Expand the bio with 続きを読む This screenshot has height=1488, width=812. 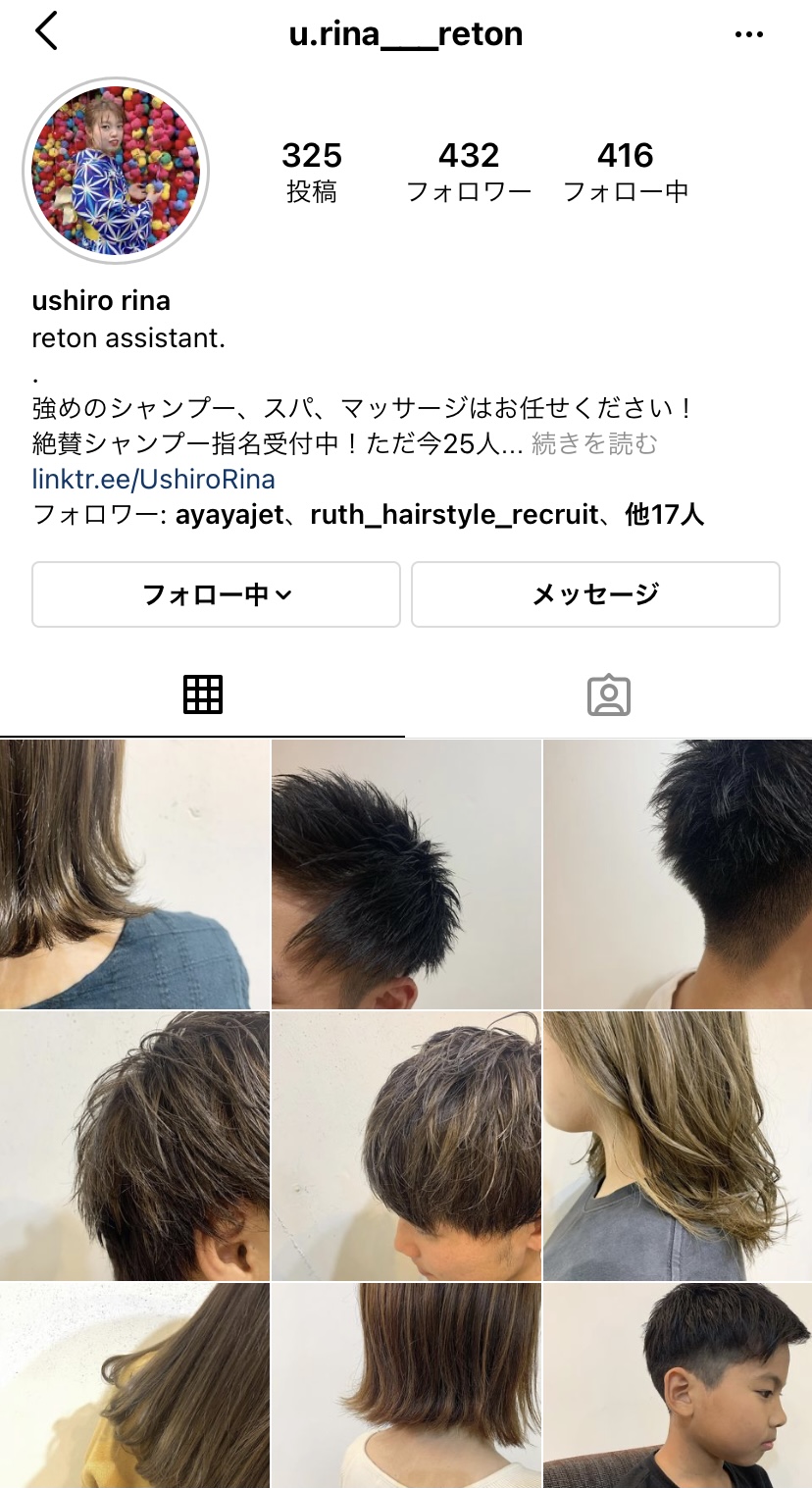pos(594,444)
